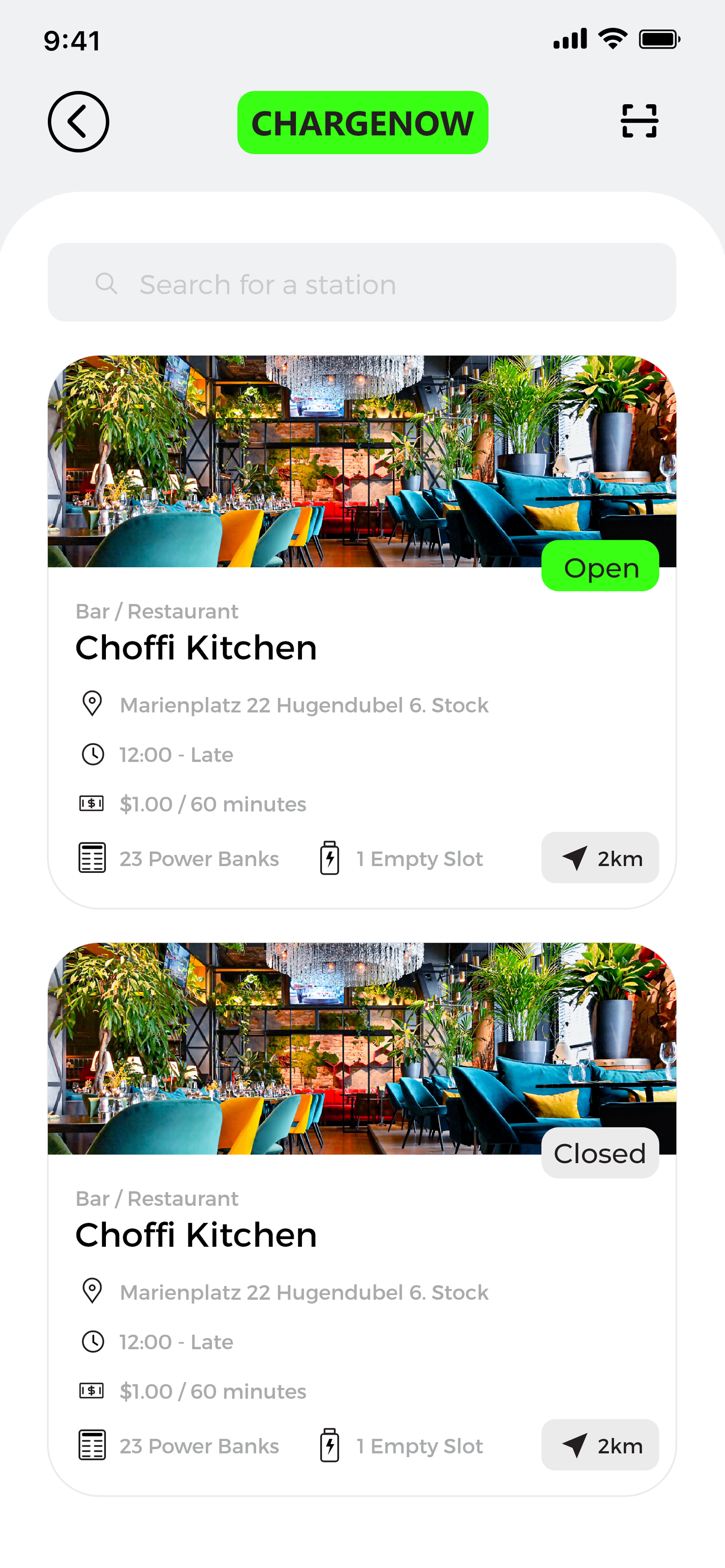The image size is (725, 1568).
Task: Tap the Search for a station field
Action: [x=362, y=283]
